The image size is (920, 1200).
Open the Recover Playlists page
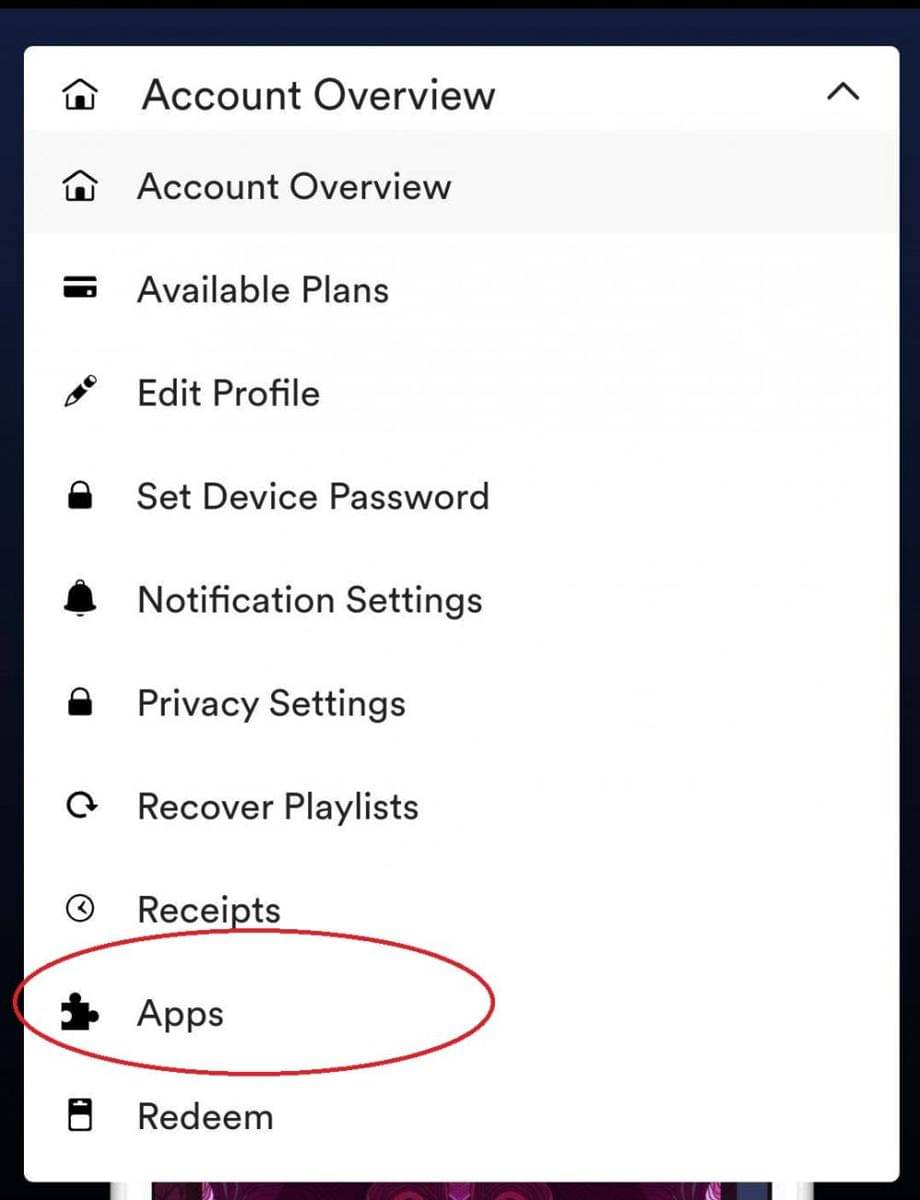point(278,806)
